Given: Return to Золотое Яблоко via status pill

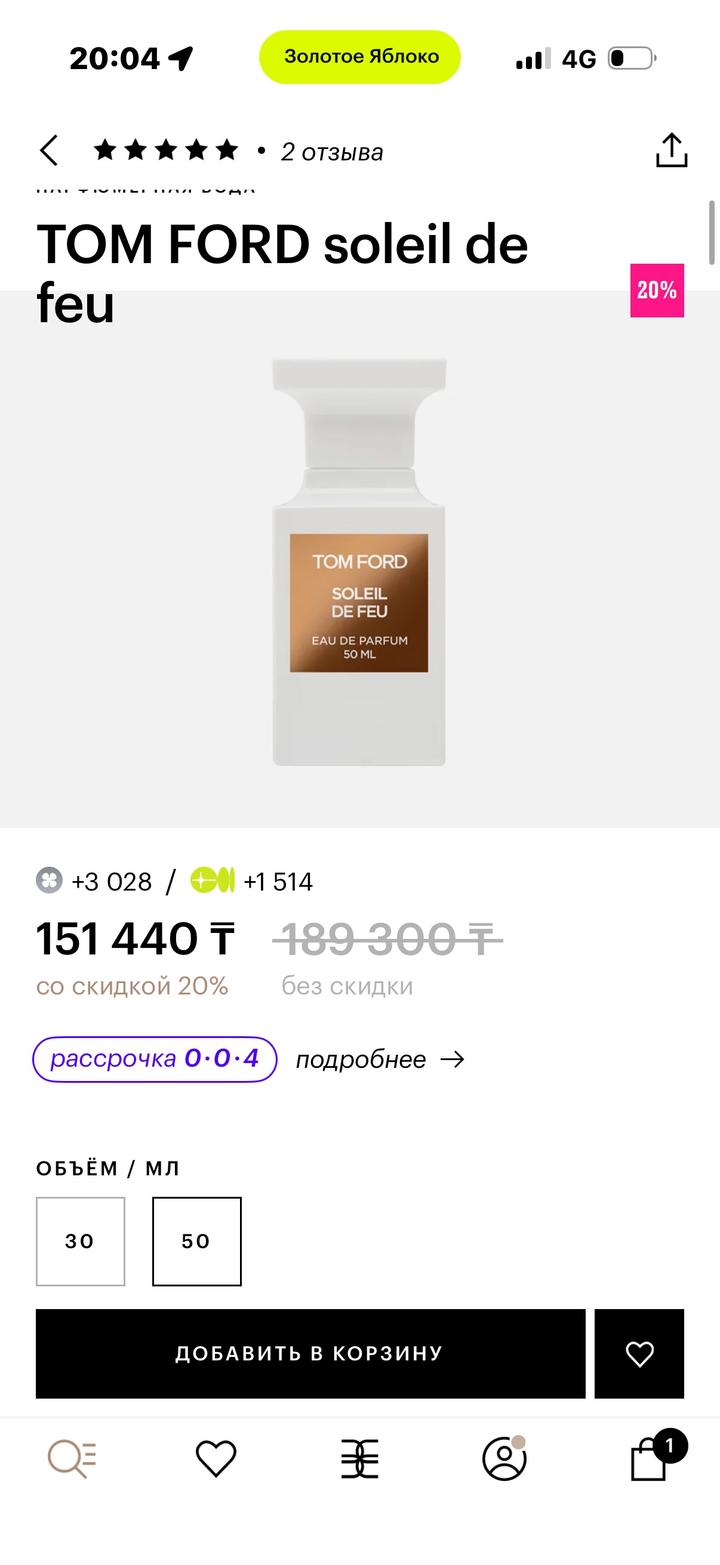Looking at the screenshot, I should click(x=360, y=57).
